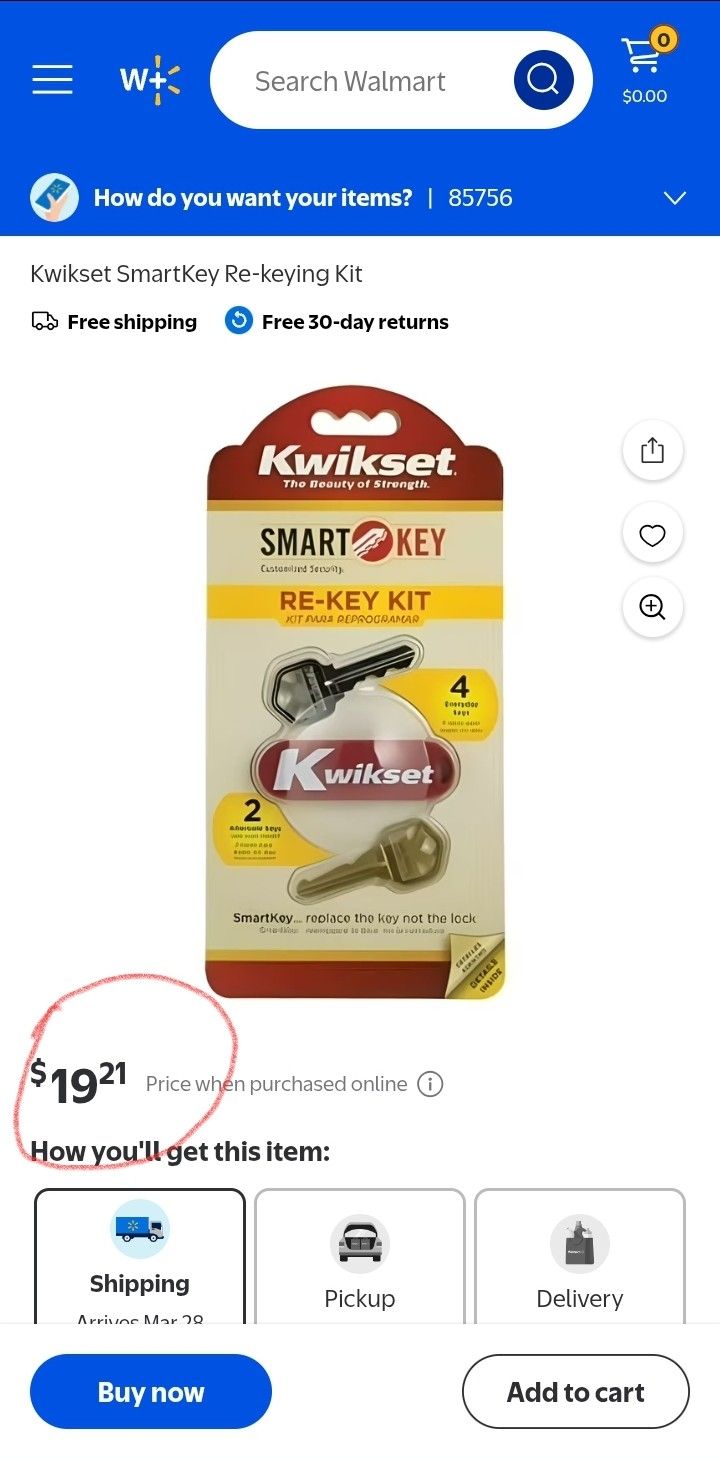
Task: Click the circular 30-day returns icon
Action: click(238, 321)
